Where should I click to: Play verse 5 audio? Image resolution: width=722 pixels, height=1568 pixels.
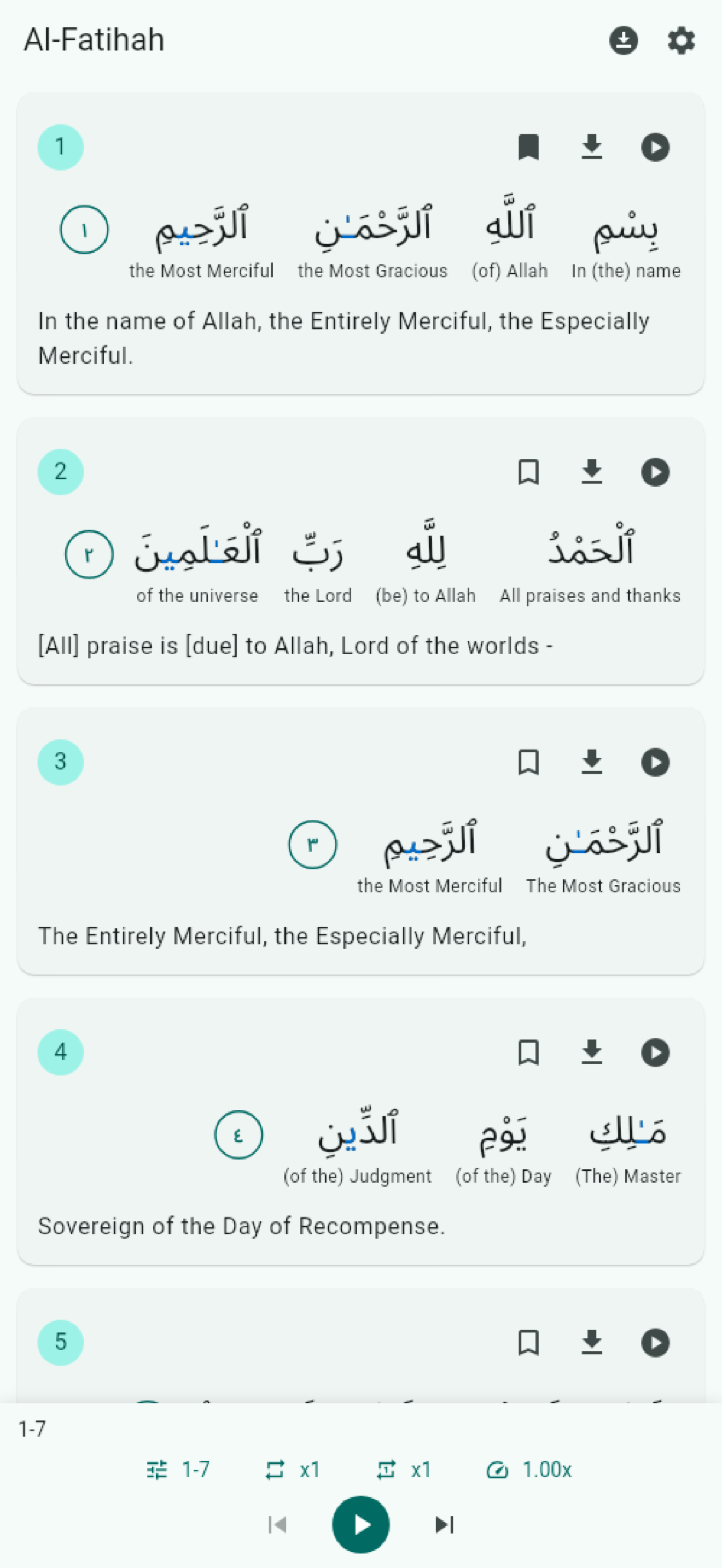pos(655,1343)
